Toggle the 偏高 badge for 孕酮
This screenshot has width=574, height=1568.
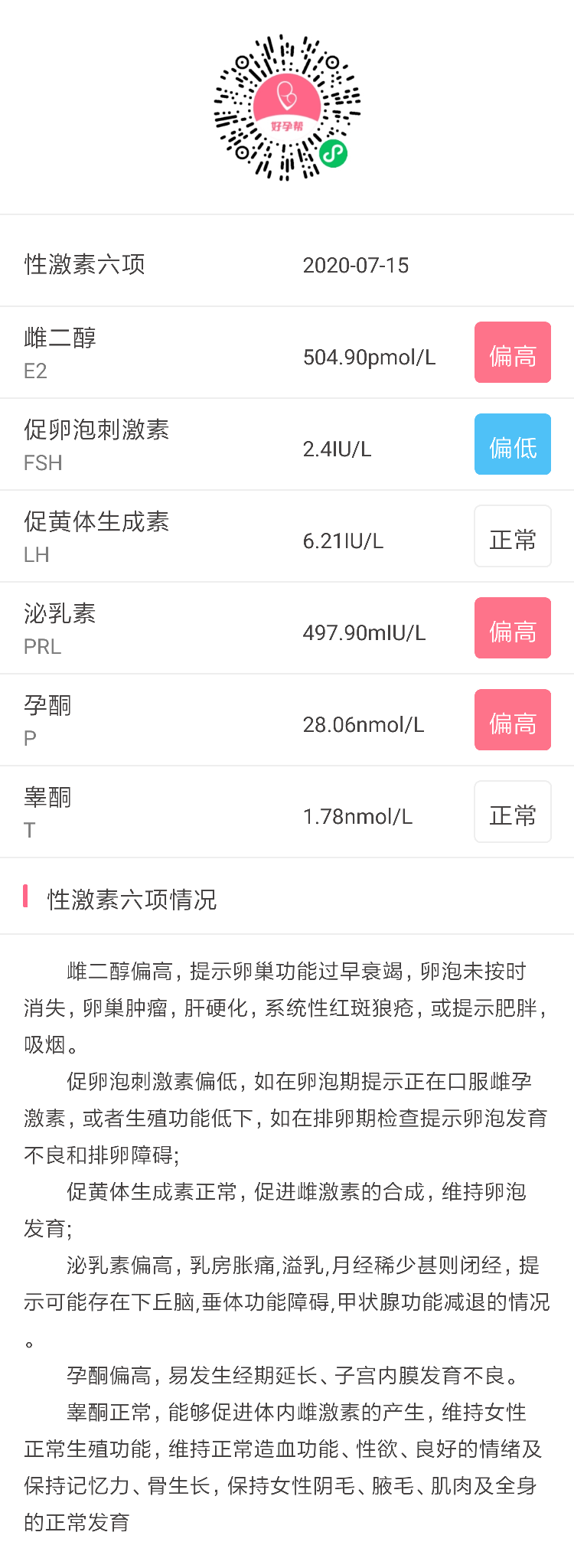pos(512,720)
